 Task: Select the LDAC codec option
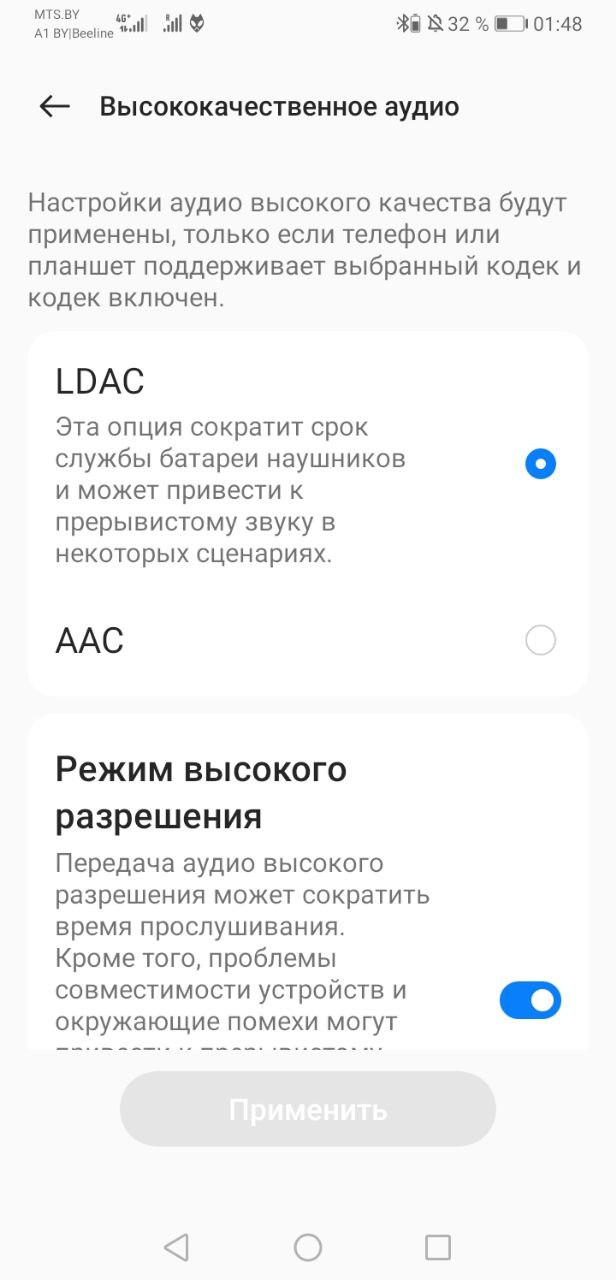point(307,465)
